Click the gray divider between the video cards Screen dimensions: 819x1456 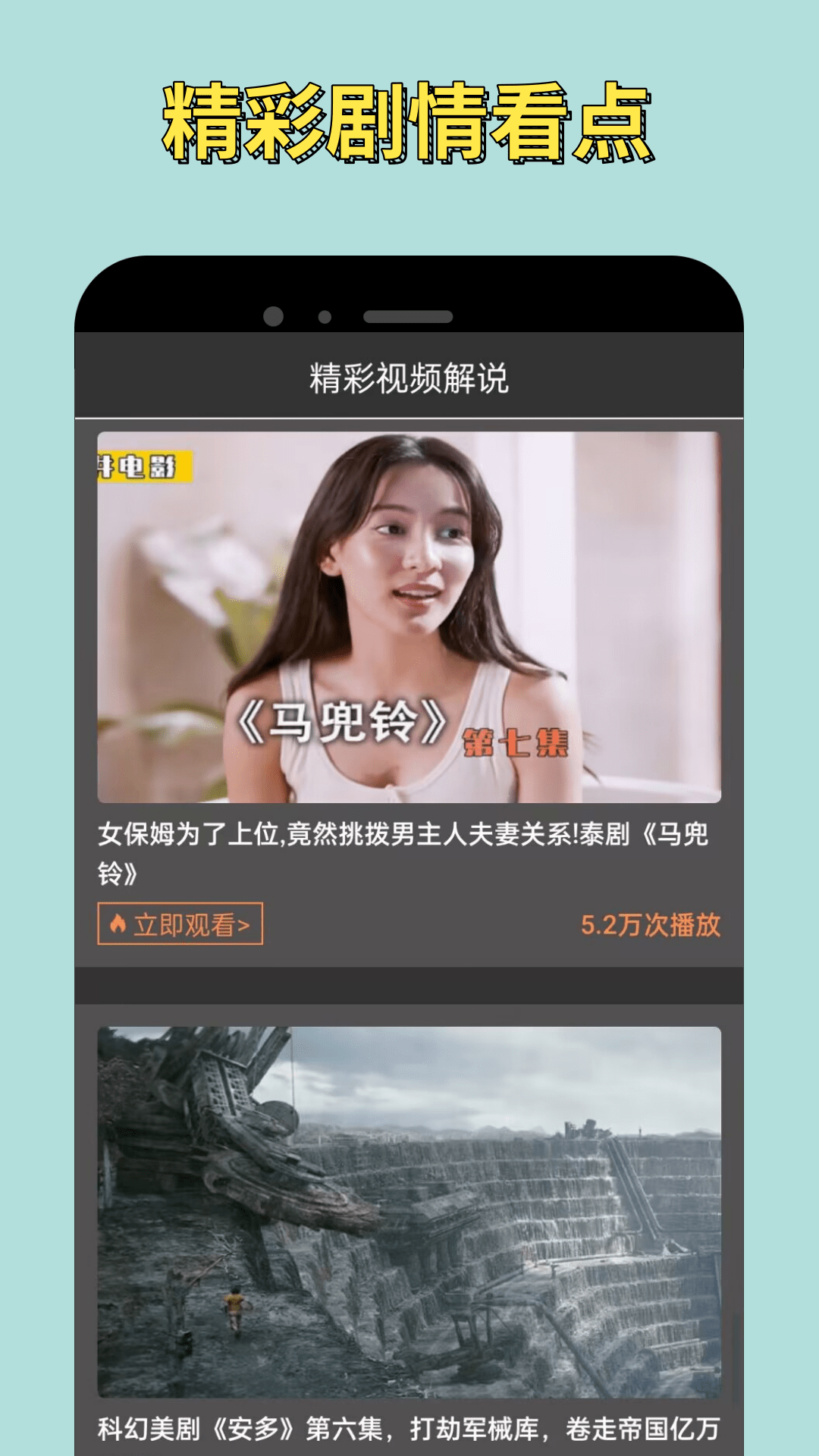tap(409, 986)
